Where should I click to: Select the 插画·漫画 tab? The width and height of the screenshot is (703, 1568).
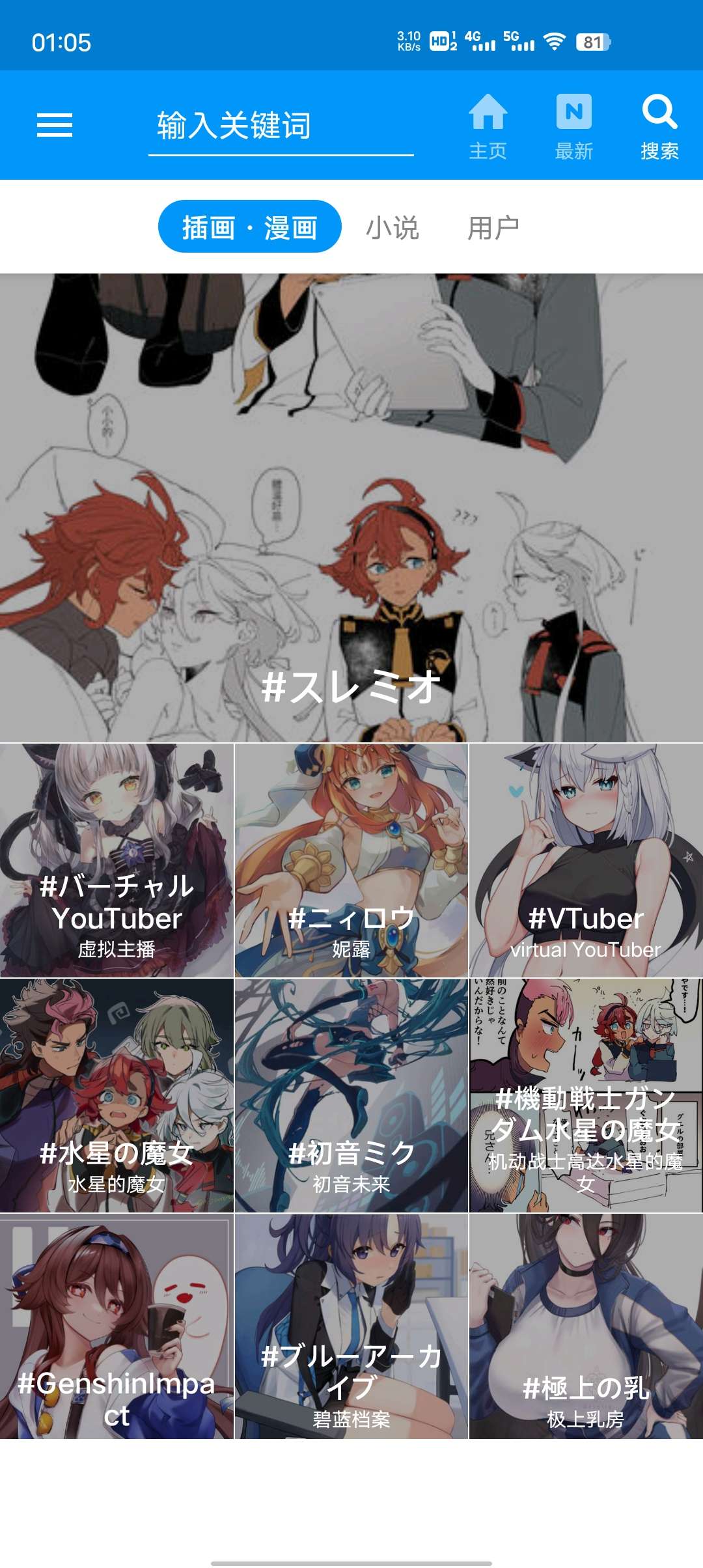point(249,227)
